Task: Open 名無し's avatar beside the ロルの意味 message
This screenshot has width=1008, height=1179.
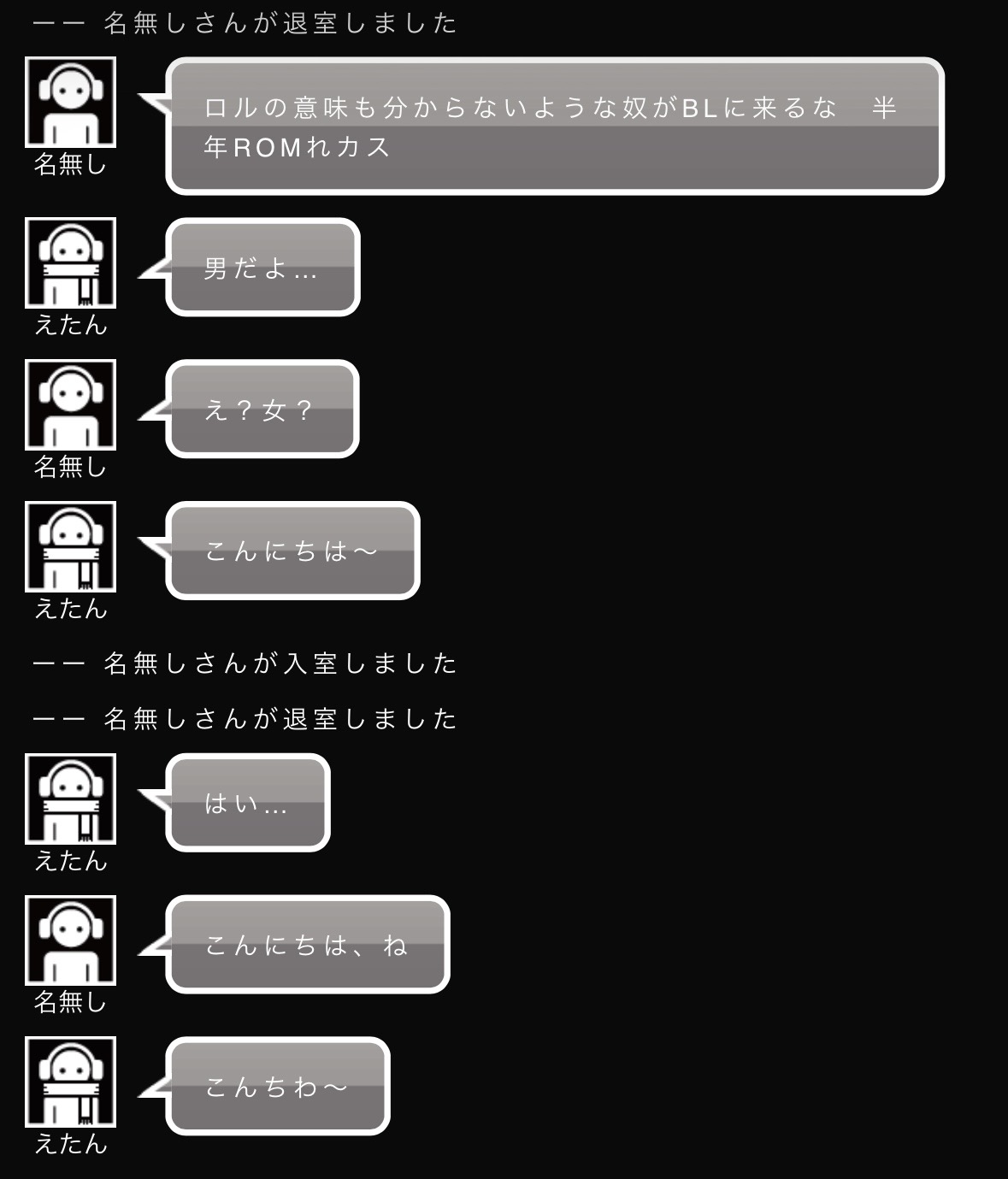Action: pos(70,102)
